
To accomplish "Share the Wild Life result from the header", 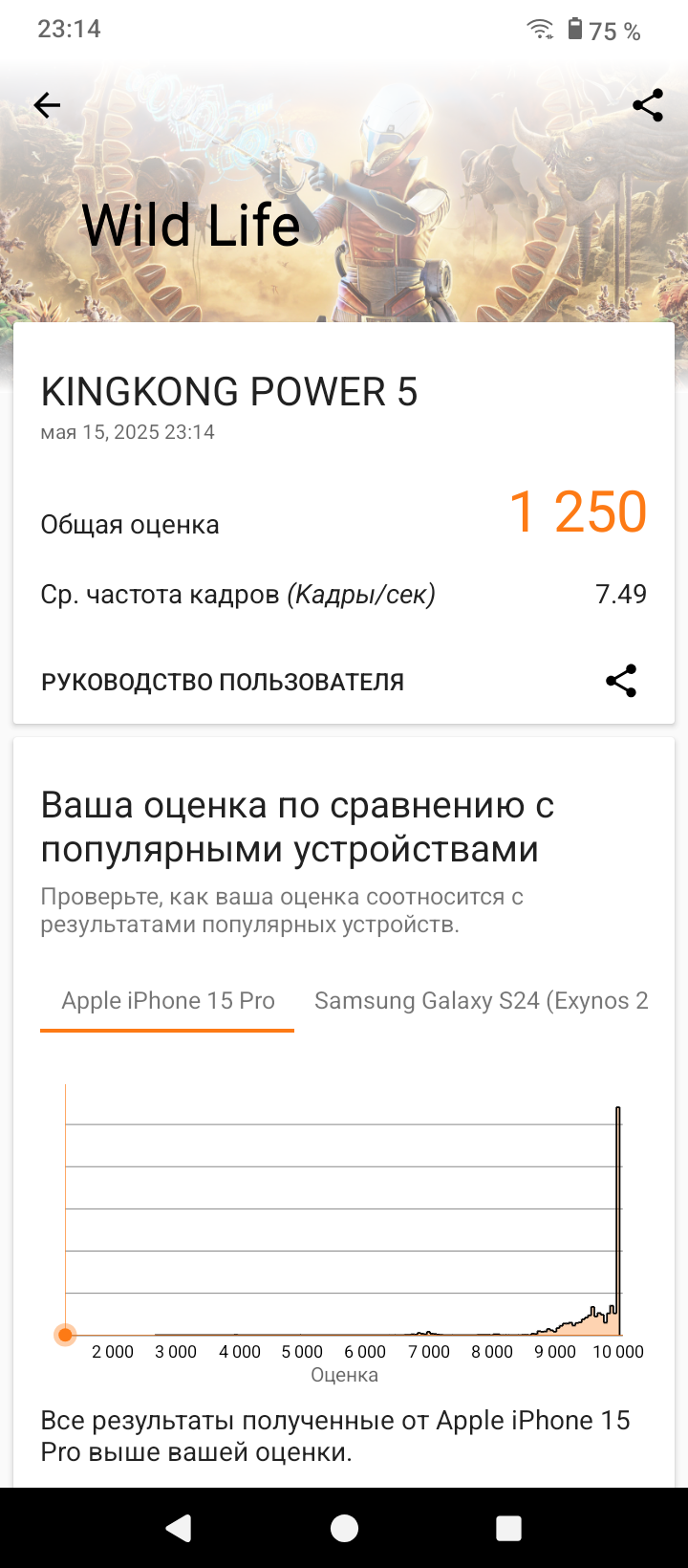I will click(x=648, y=105).
